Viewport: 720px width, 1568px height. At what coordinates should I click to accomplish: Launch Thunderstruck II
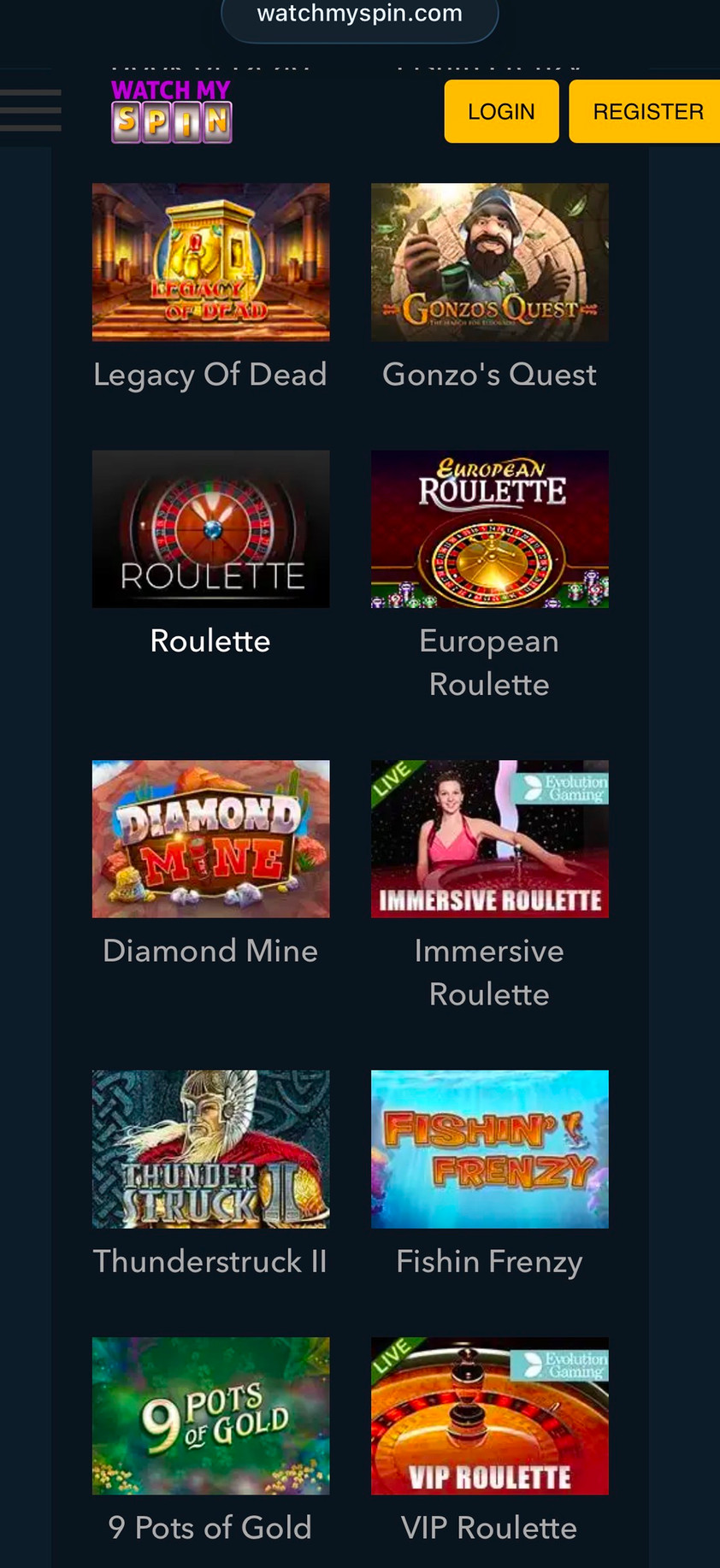coord(210,1148)
